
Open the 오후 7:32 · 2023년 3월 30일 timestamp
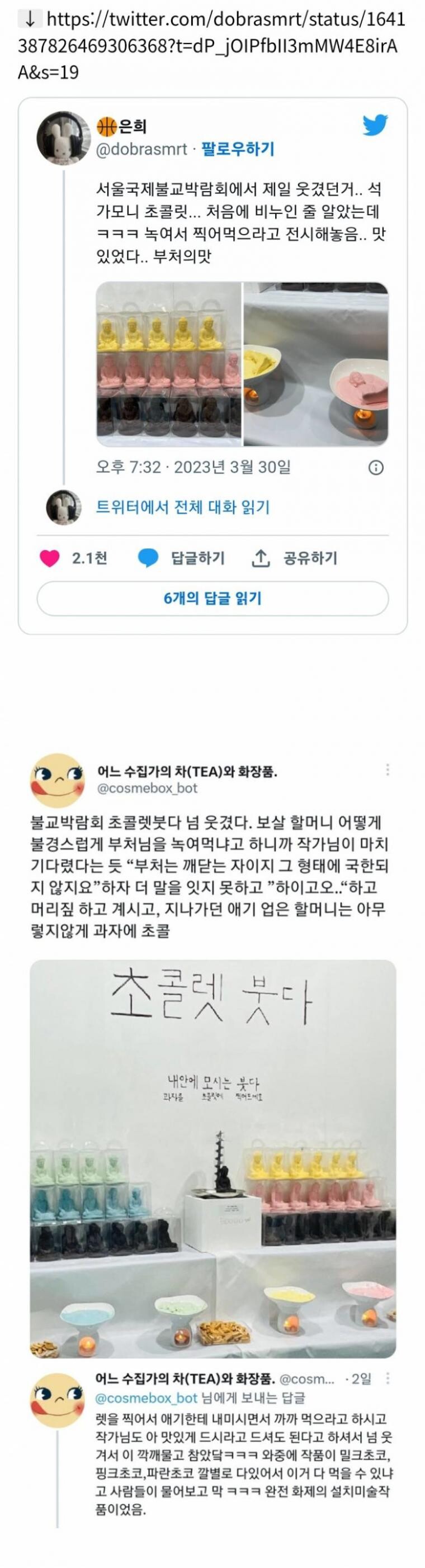[x=193, y=468]
